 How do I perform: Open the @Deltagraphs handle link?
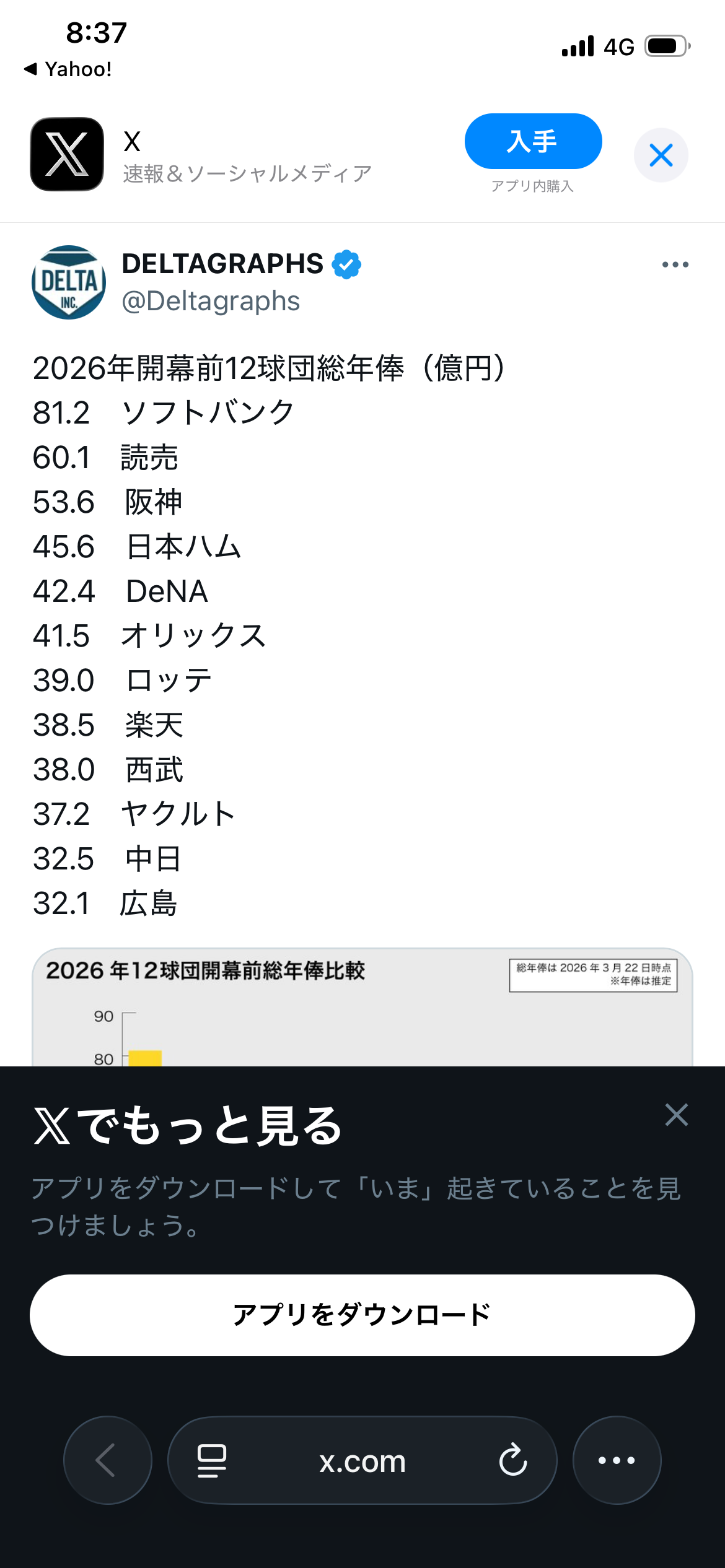(x=211, y=302)
